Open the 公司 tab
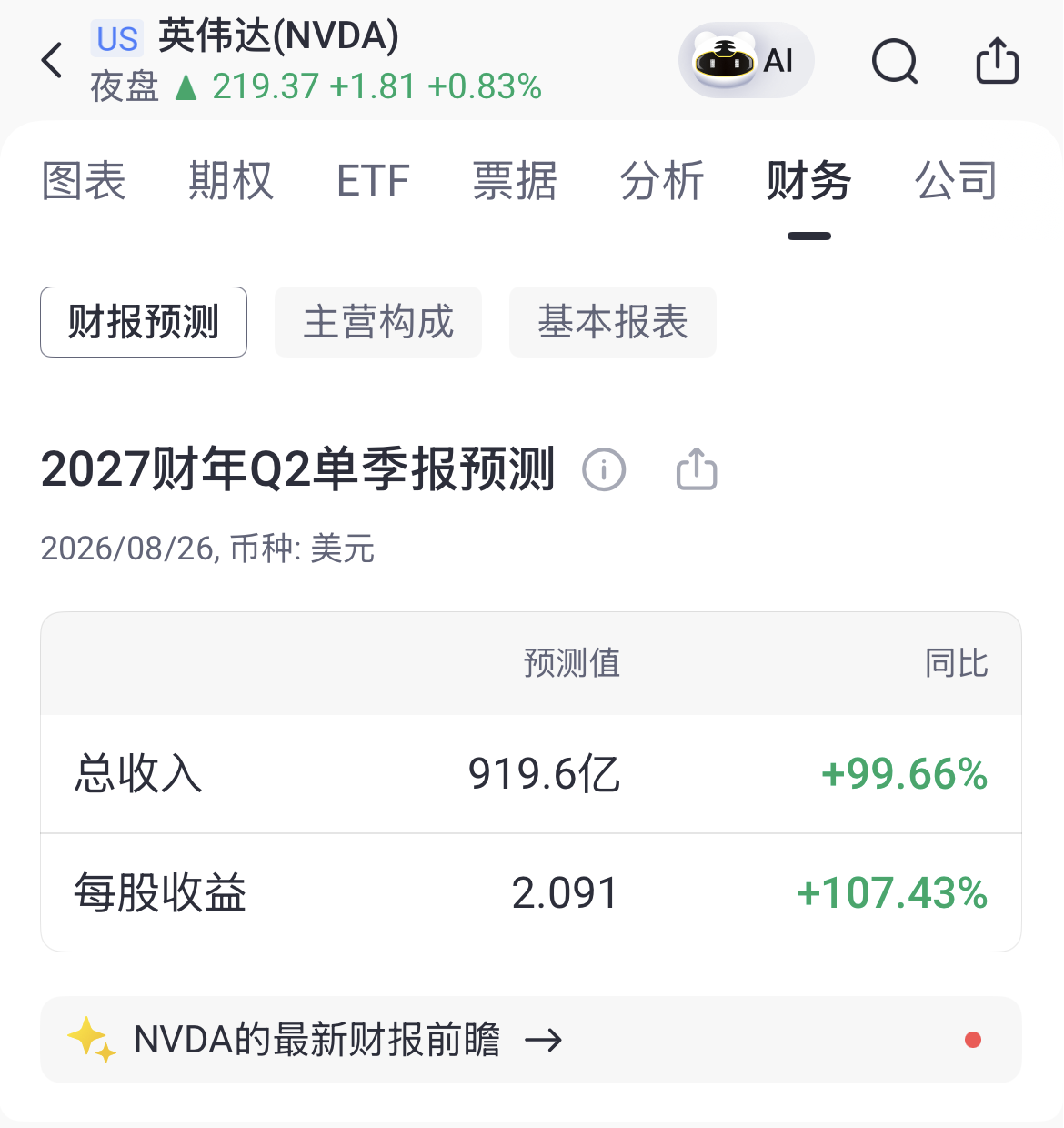The height and width of the screenshot is (1128, 1064). tap(956, 180)
